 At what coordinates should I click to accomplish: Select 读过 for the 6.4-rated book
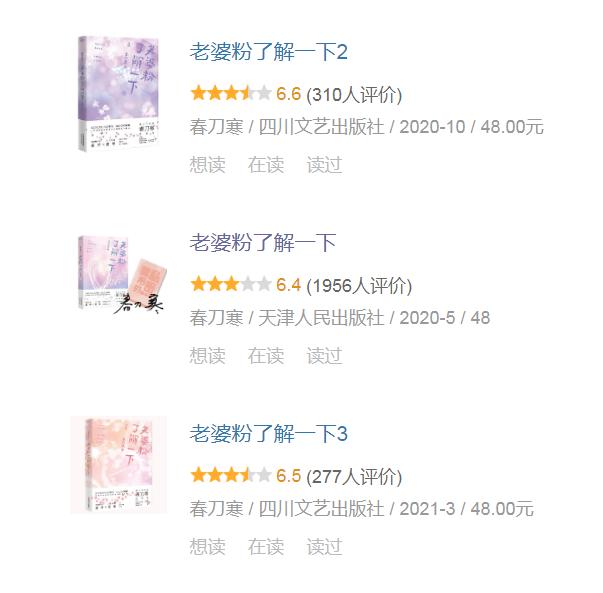point(324,355)
